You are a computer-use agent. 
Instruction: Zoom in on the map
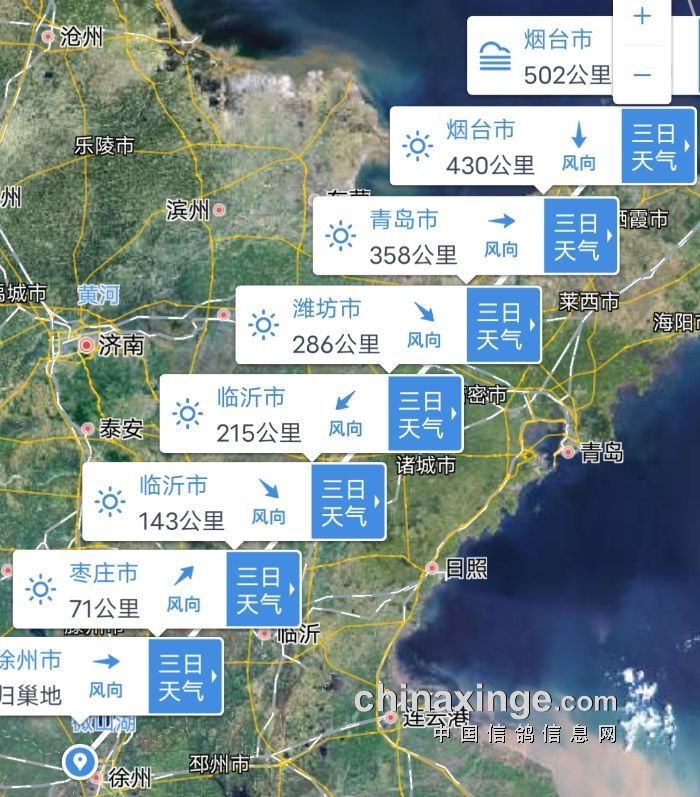click(x=642, y=17)
